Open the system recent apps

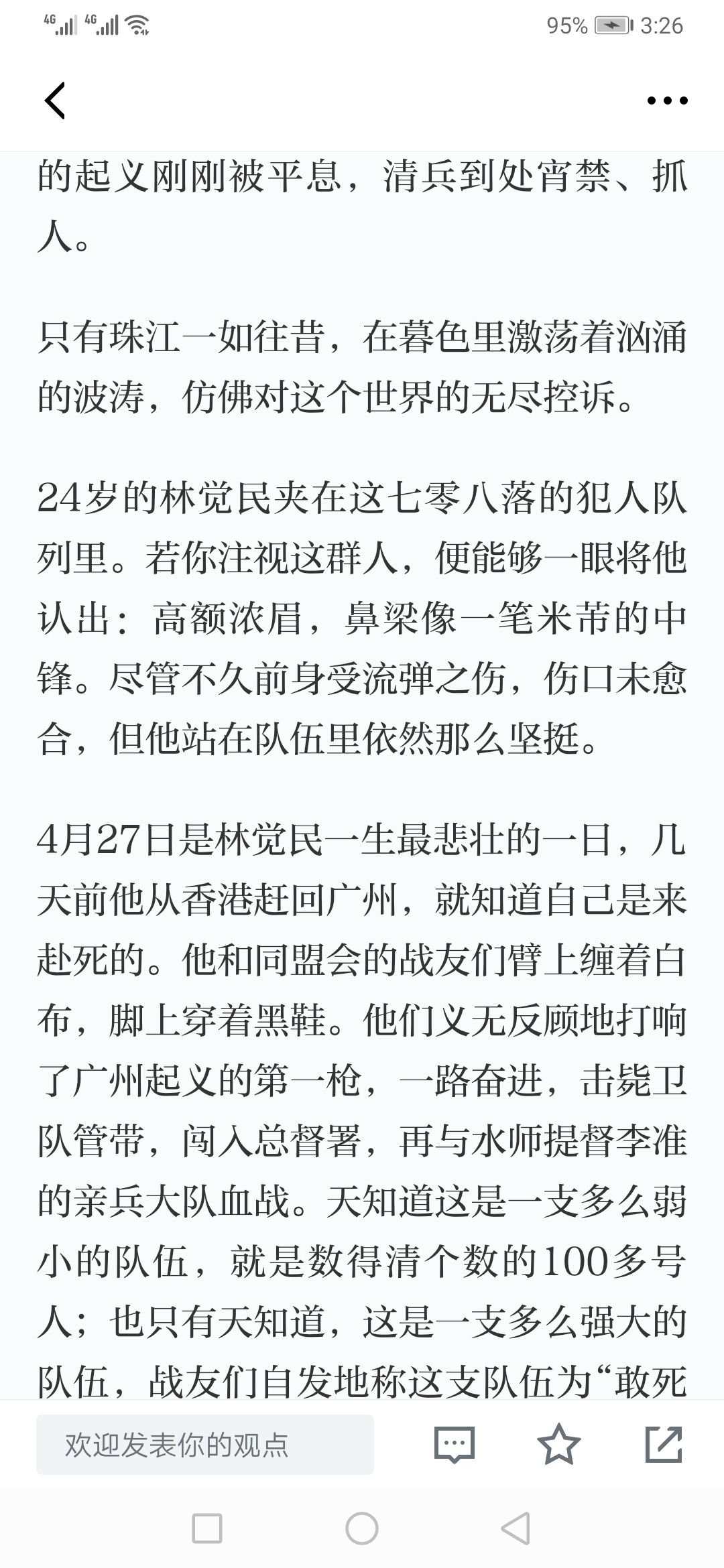207,1529
